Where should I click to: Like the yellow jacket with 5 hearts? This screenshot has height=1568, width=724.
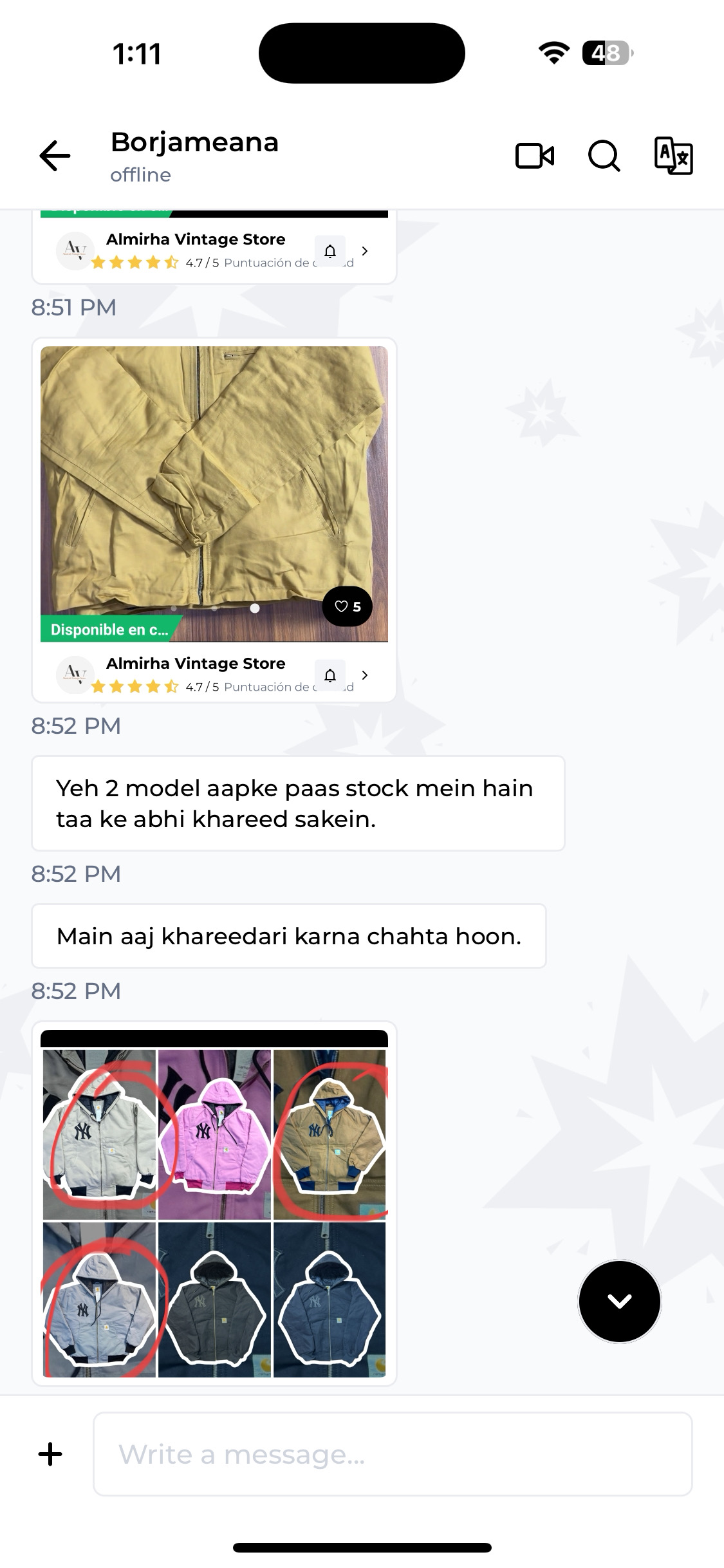[347, 606]
